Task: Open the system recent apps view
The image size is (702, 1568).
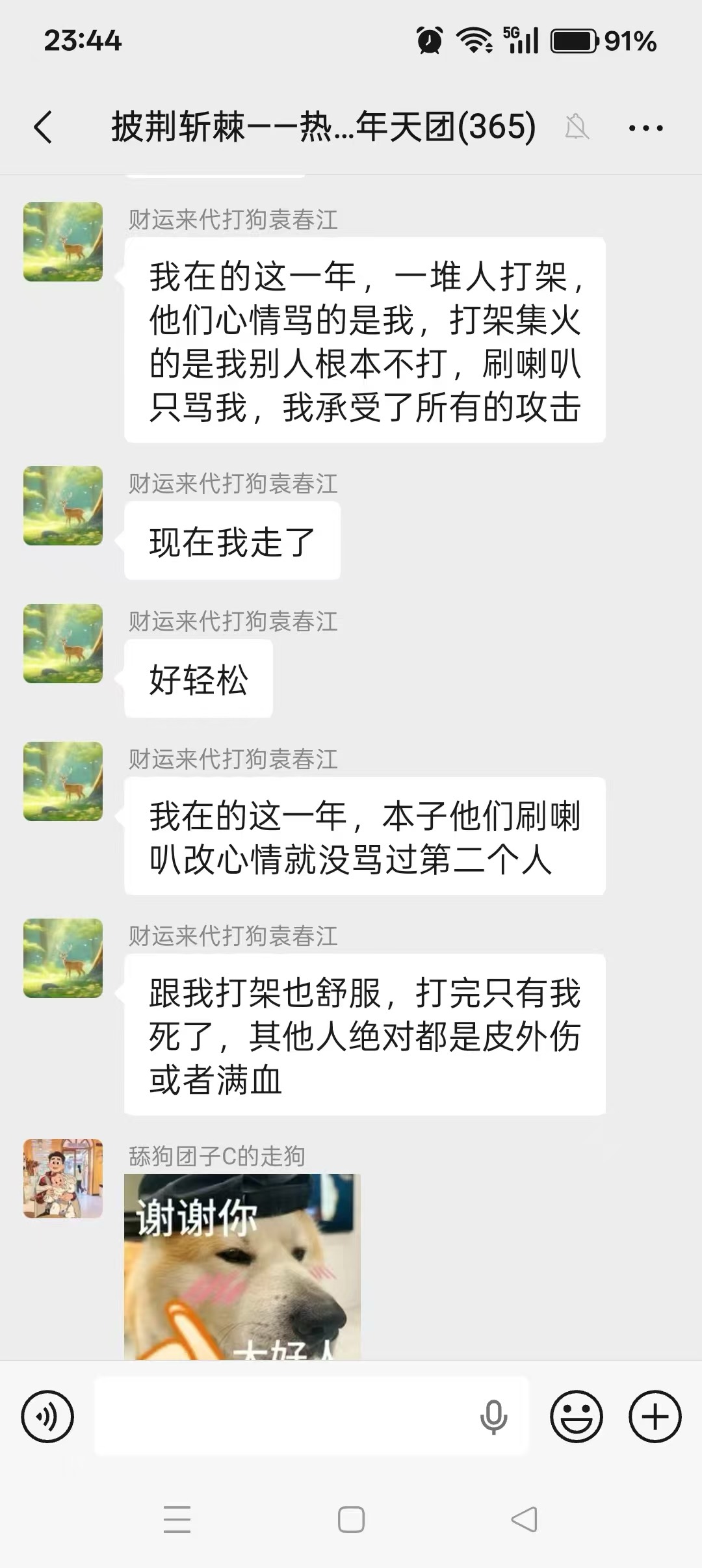Action: pyautogui.click(x=177, y=1520)
